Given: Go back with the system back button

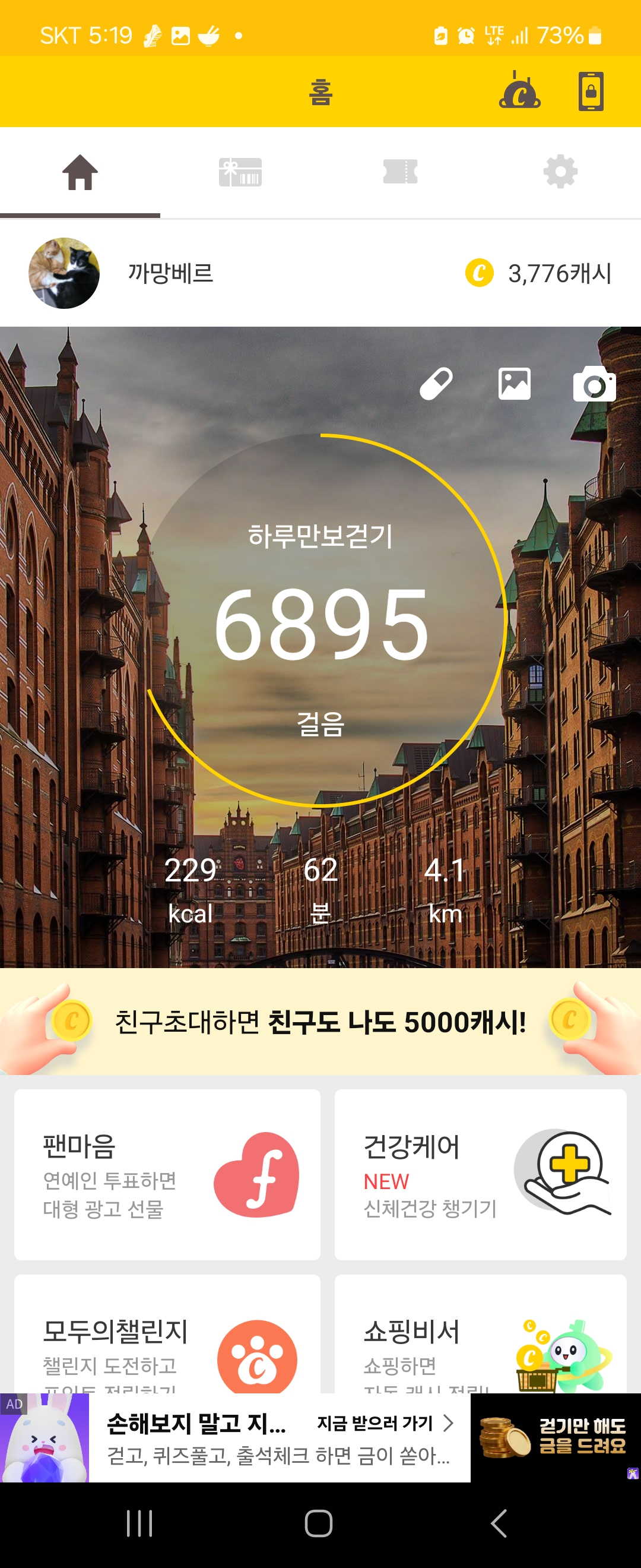Looking at the screenshot, I should 499,1523.
